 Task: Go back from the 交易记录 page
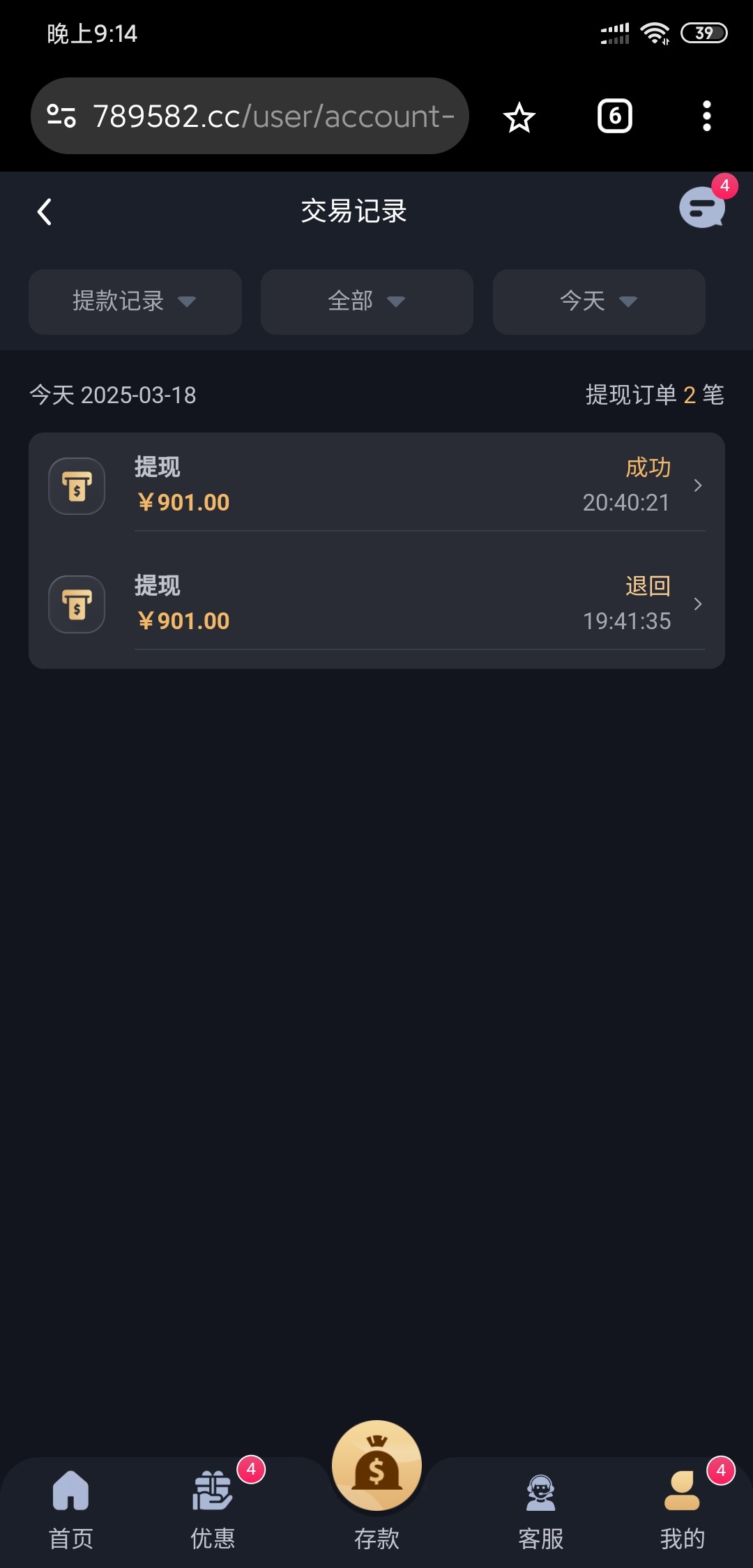click(45, 212)
